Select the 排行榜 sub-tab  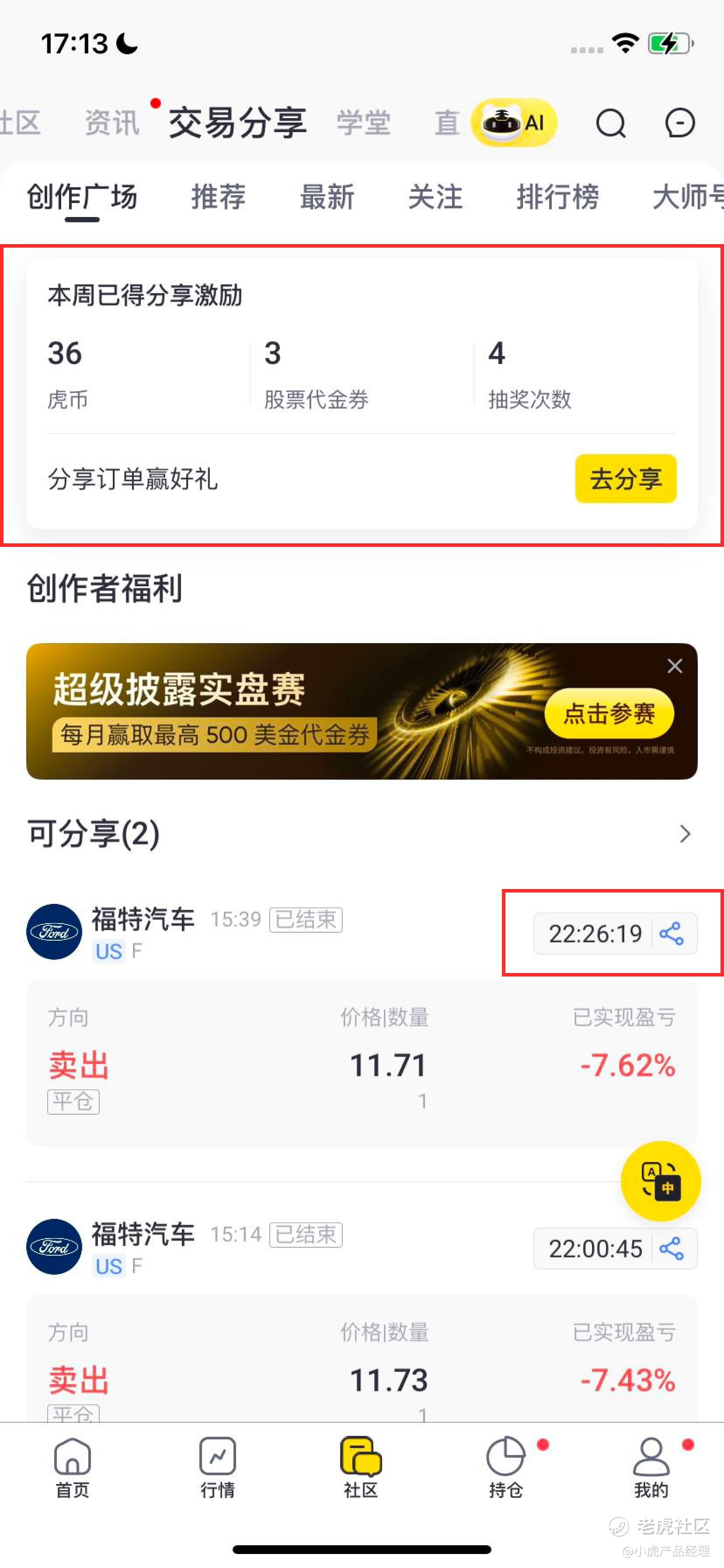[557, 197]
